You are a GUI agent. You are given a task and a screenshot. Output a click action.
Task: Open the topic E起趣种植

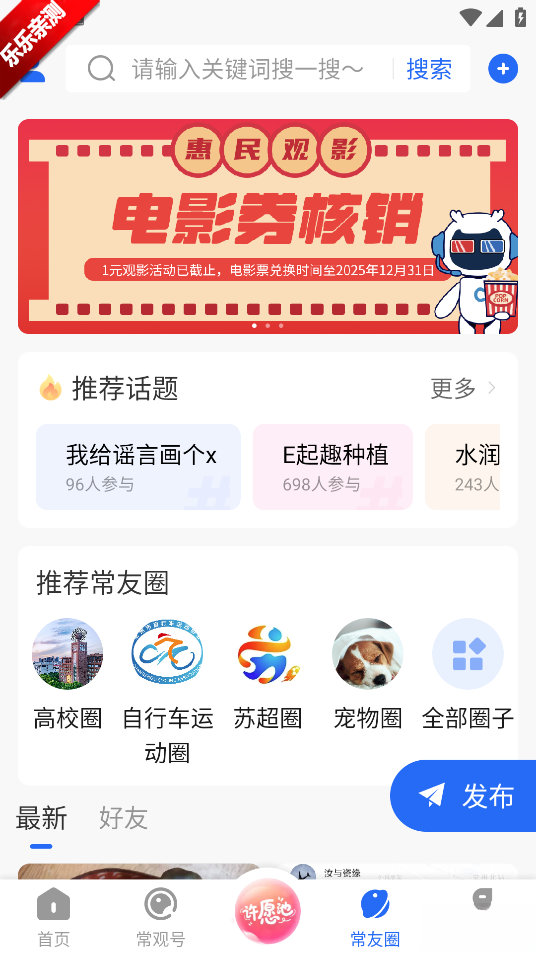click(332, 467)
